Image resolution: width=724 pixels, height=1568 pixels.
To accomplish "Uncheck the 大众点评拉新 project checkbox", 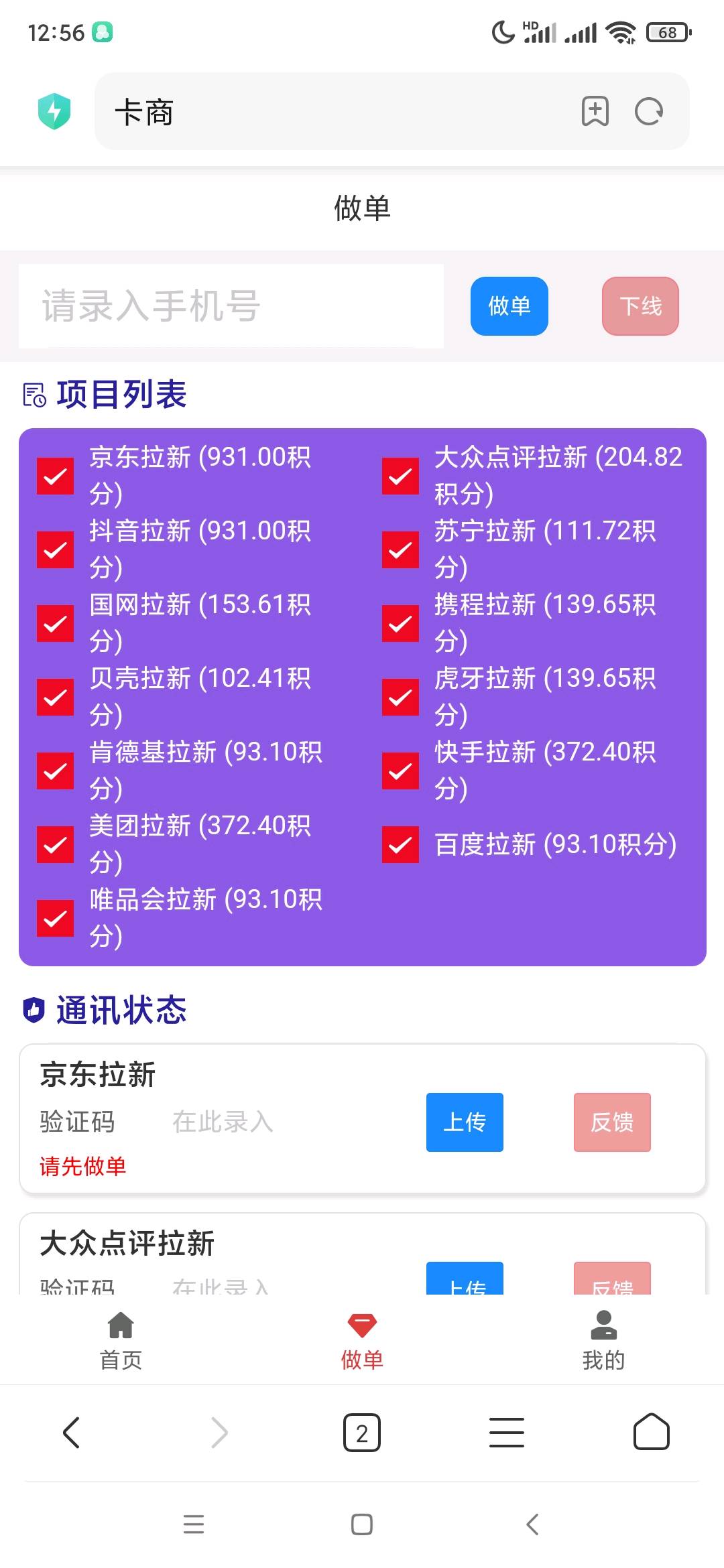I will [400, 476].
